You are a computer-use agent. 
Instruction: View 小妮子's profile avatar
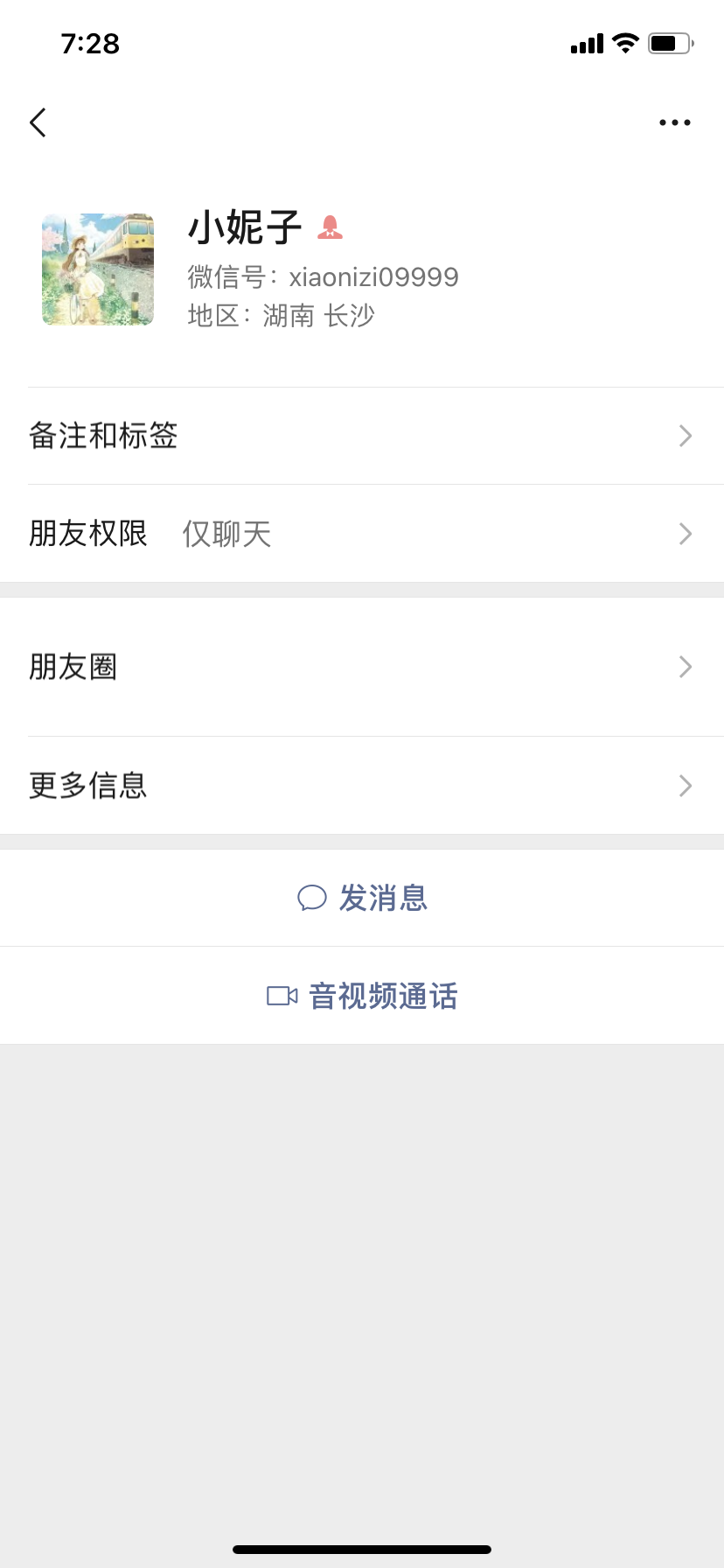[98, 269]
